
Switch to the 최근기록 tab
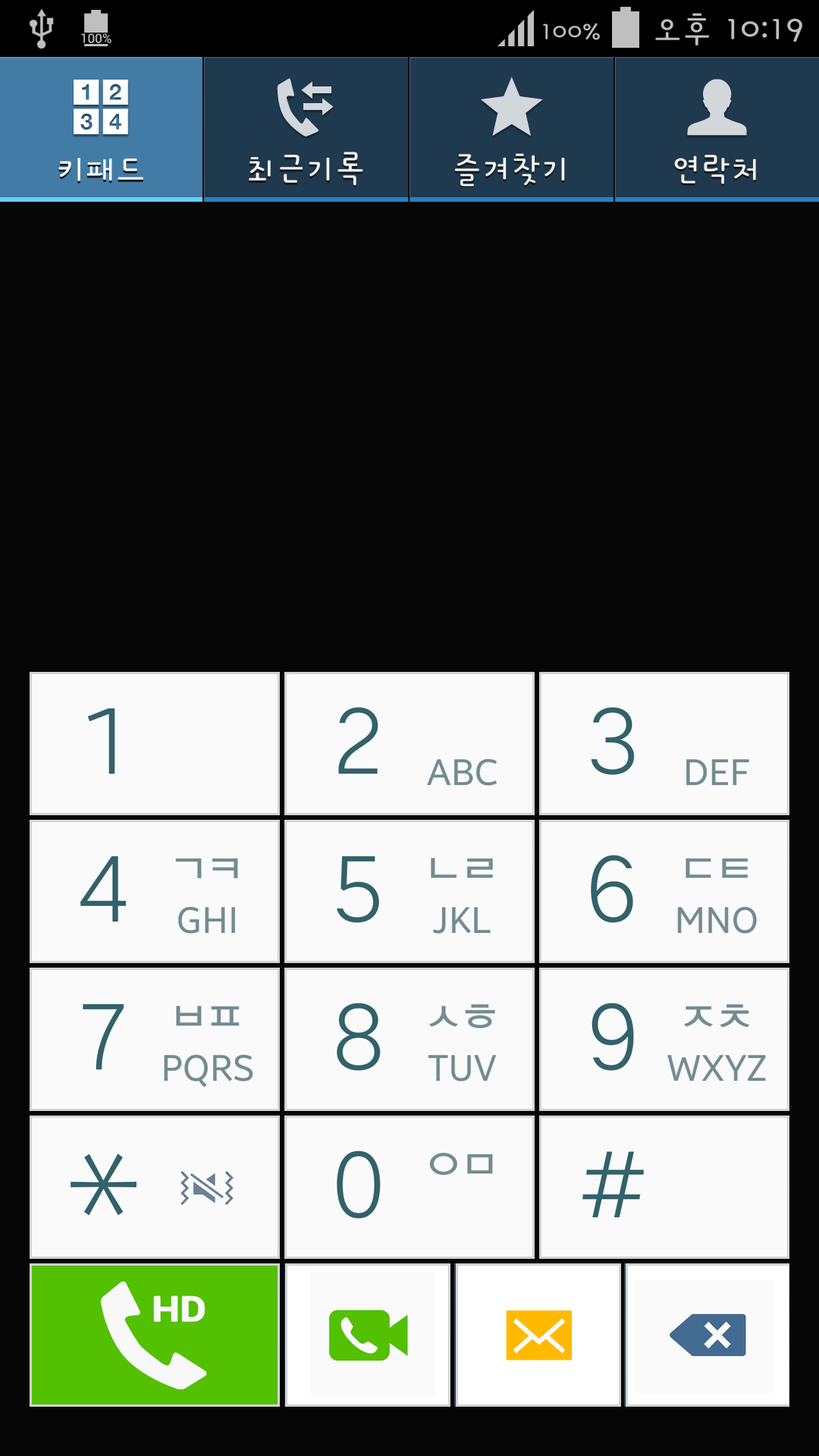click(306, 129)
